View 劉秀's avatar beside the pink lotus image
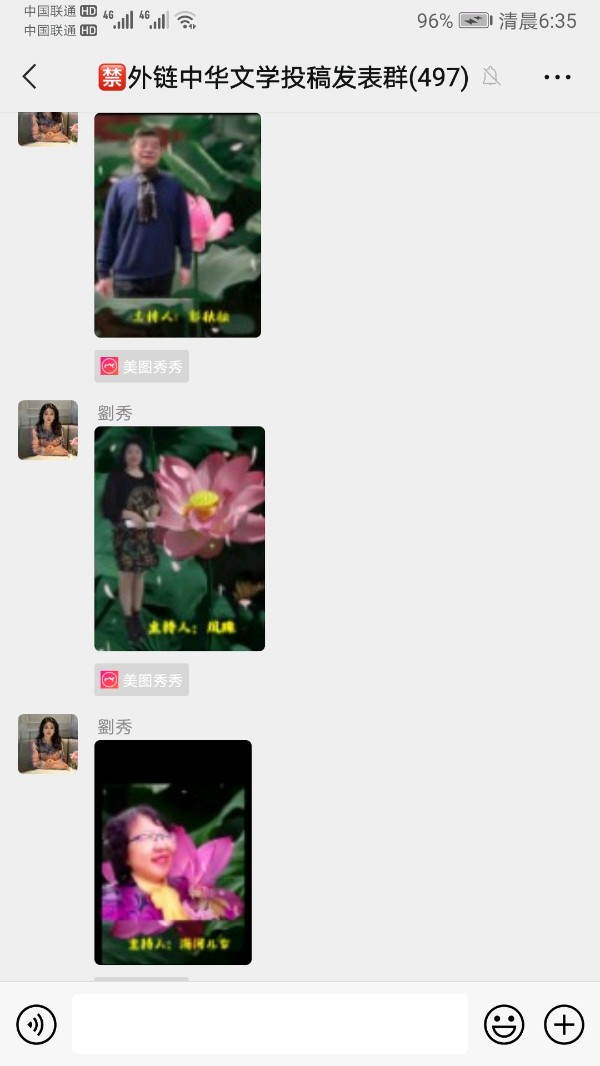Viewport: 600px width, 1066px height. pos(48,430)
